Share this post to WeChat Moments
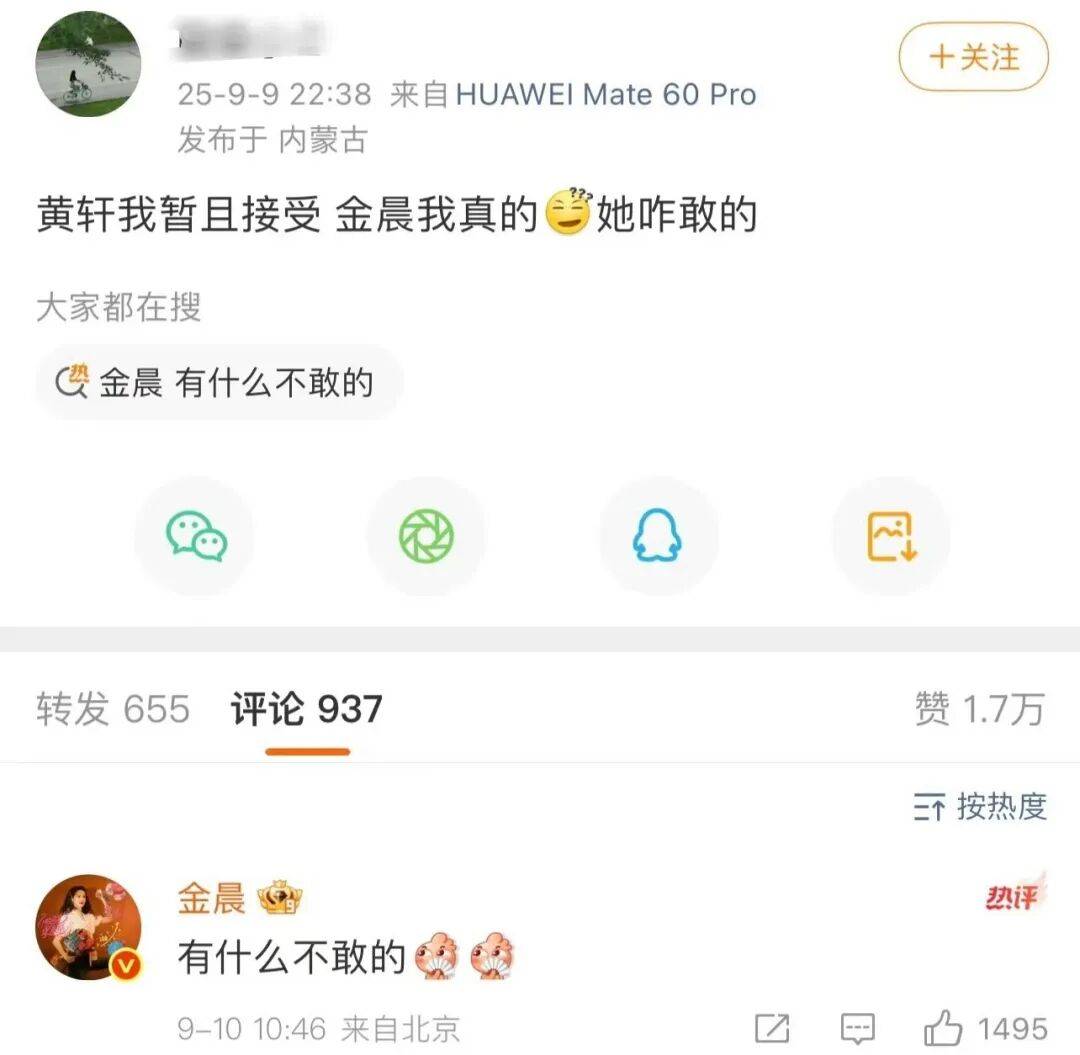This screenshot has width=1080, height=1055. coord(426,536)
